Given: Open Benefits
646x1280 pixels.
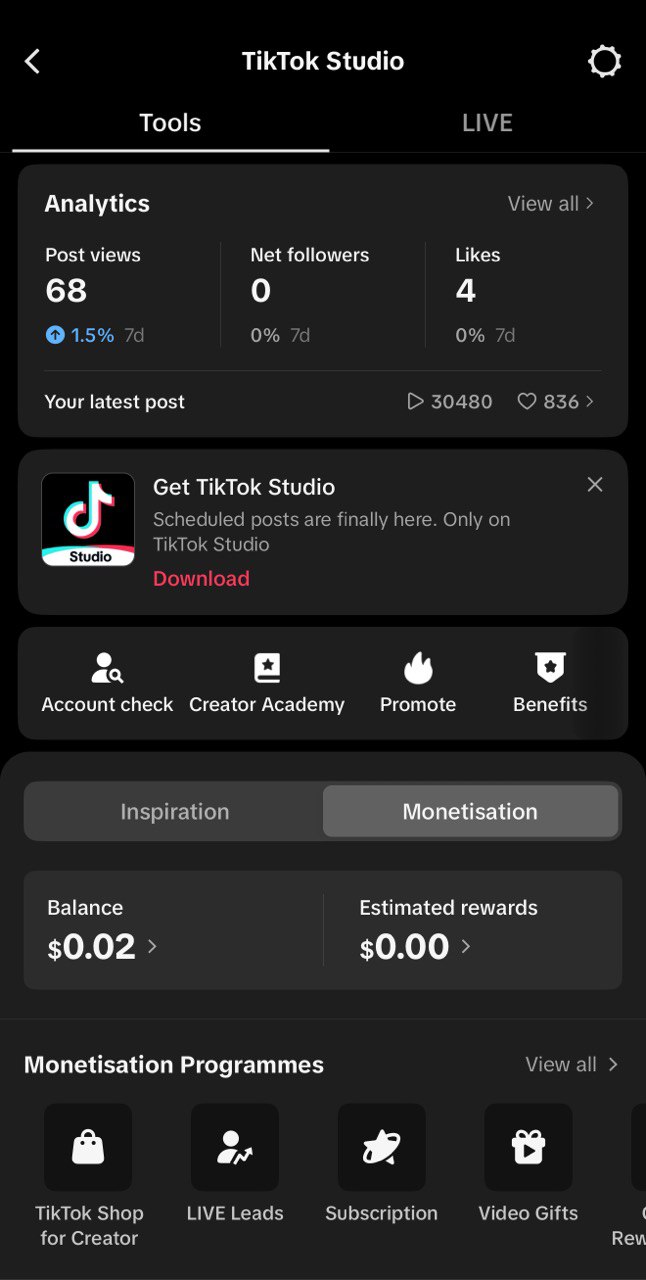Looking at the screenshot, I should (x=550, y=683).
